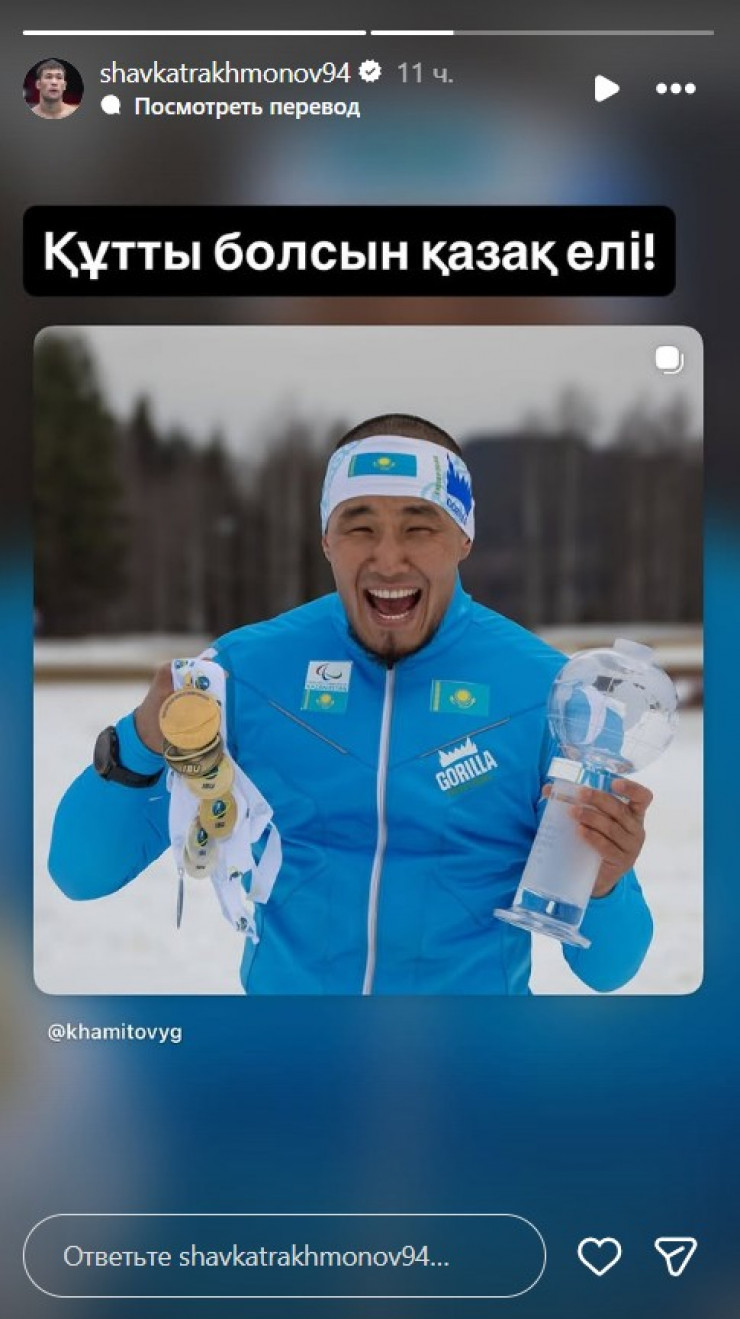The image size is (740, 1319).
Task: Tap the shavkatrakhmonov94 username
Action: pyautogui.click(x=225, y=72)
